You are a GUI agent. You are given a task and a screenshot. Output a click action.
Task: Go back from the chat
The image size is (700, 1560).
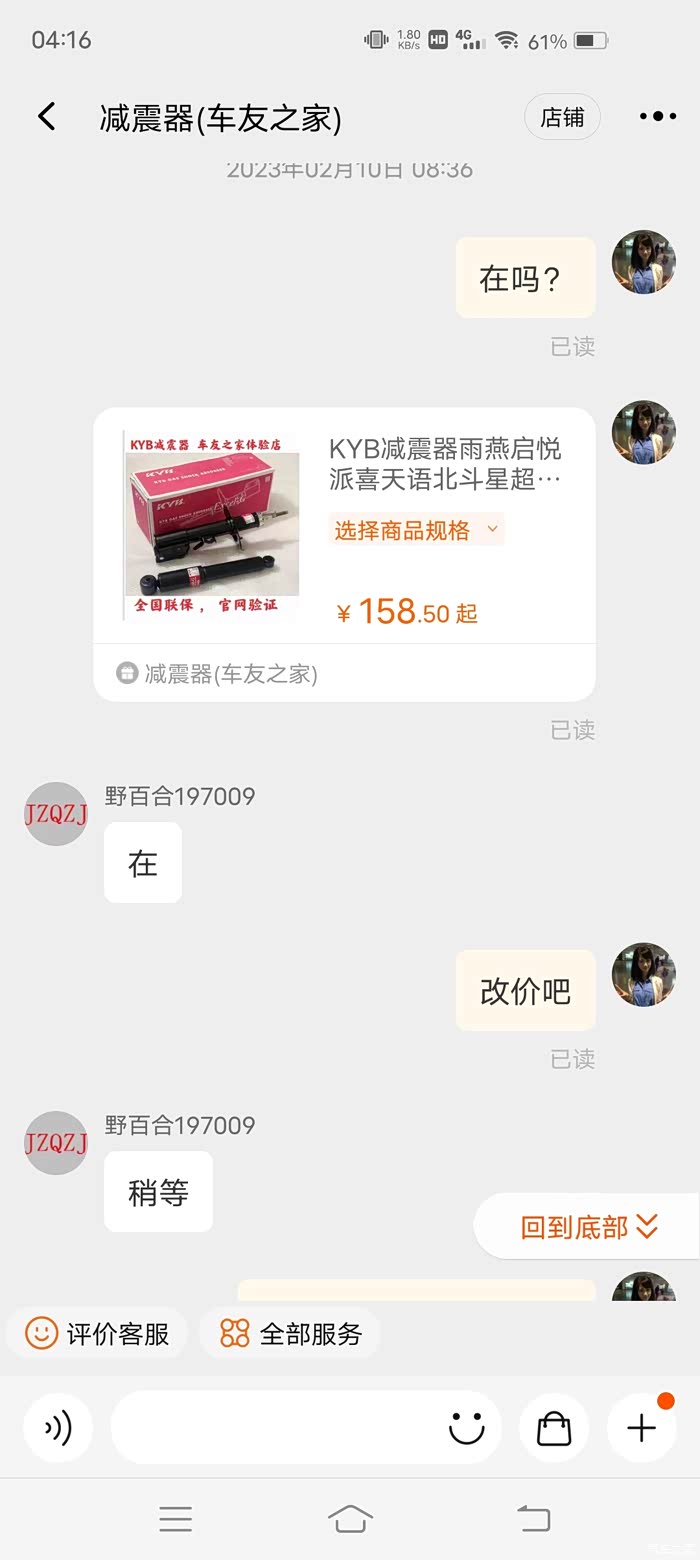(x=46, y=117)
